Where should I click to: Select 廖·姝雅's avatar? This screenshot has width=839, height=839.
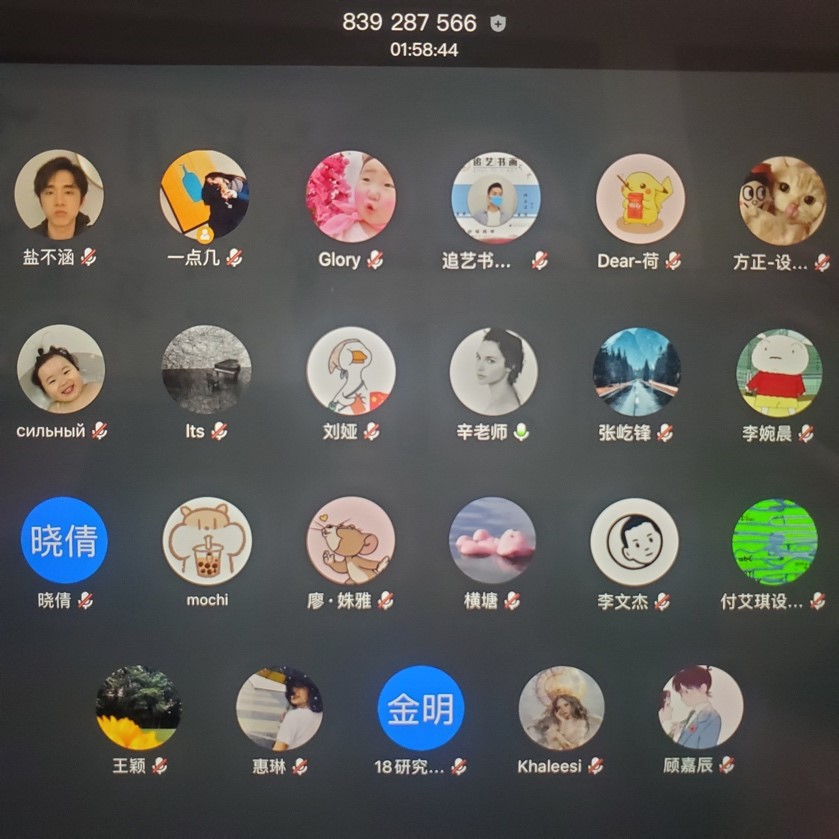[350, 541]
